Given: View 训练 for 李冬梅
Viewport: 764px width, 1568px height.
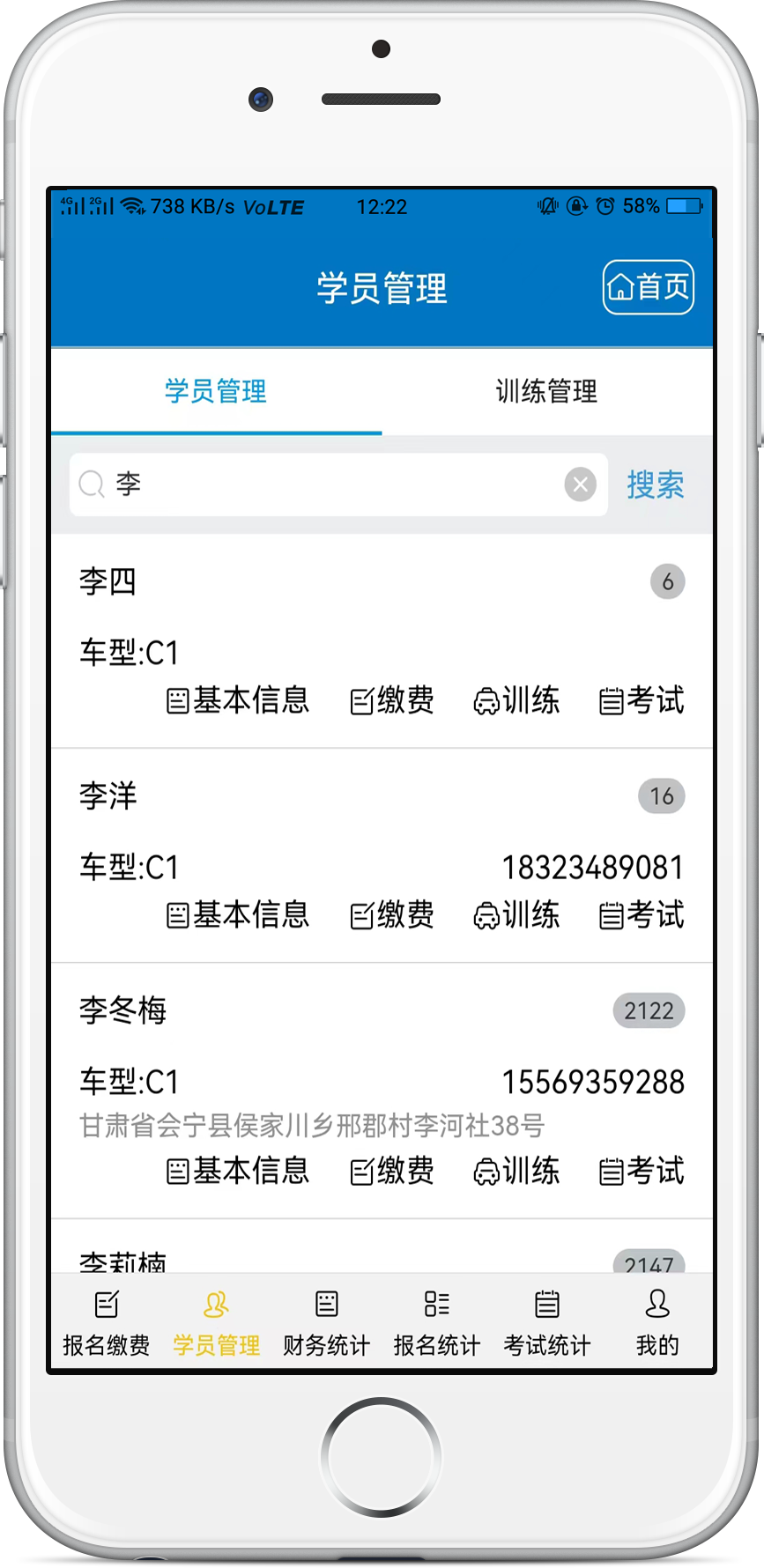Looking at the screenshot, I should 516,1171.
